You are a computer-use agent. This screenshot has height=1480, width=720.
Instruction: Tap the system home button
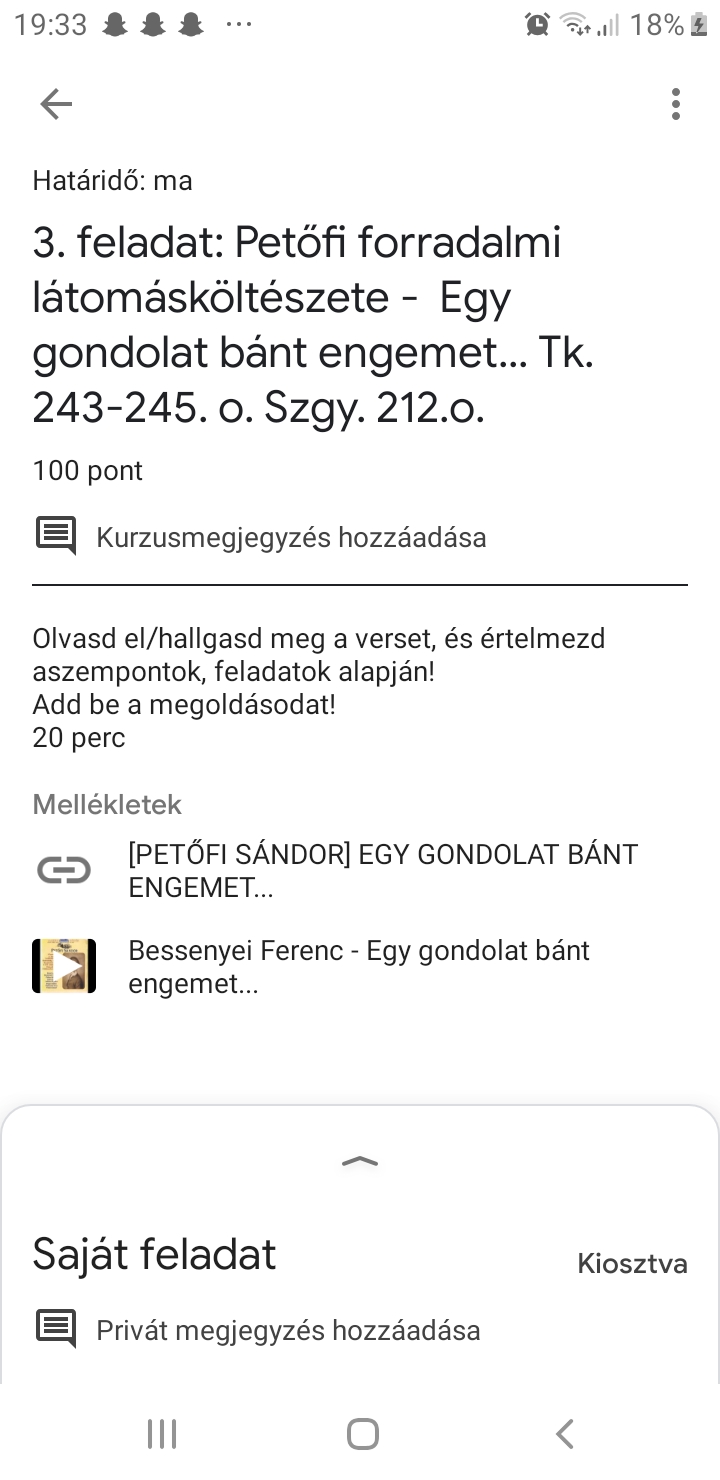(x=362, y=1434)
